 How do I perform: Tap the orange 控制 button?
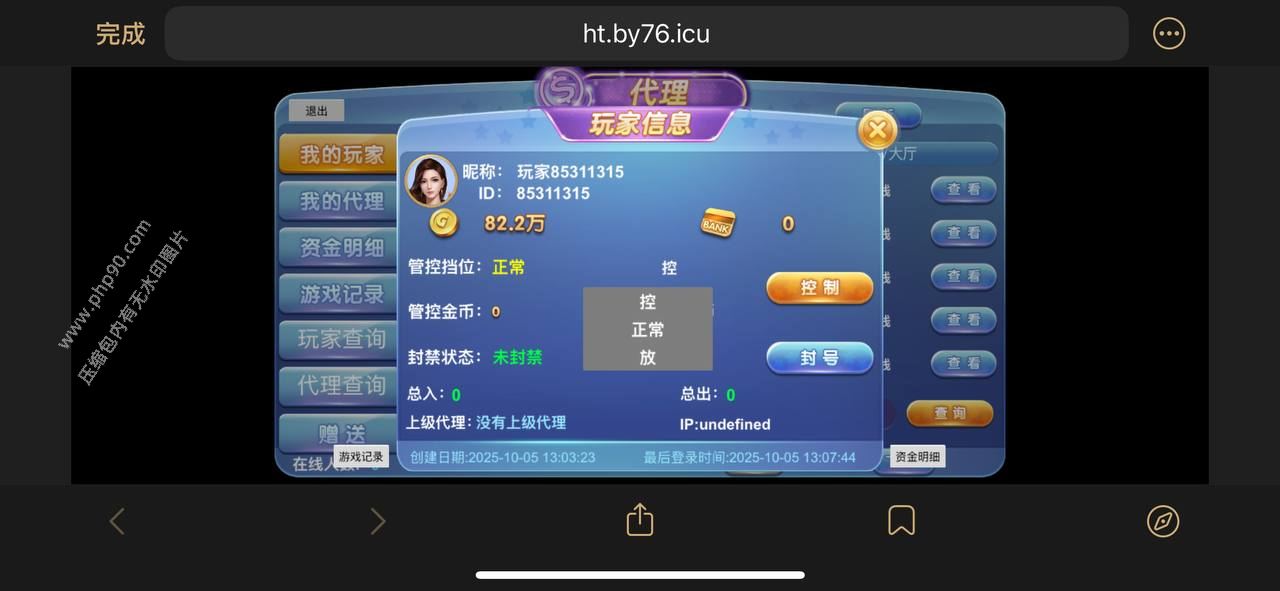coord(819,288)
